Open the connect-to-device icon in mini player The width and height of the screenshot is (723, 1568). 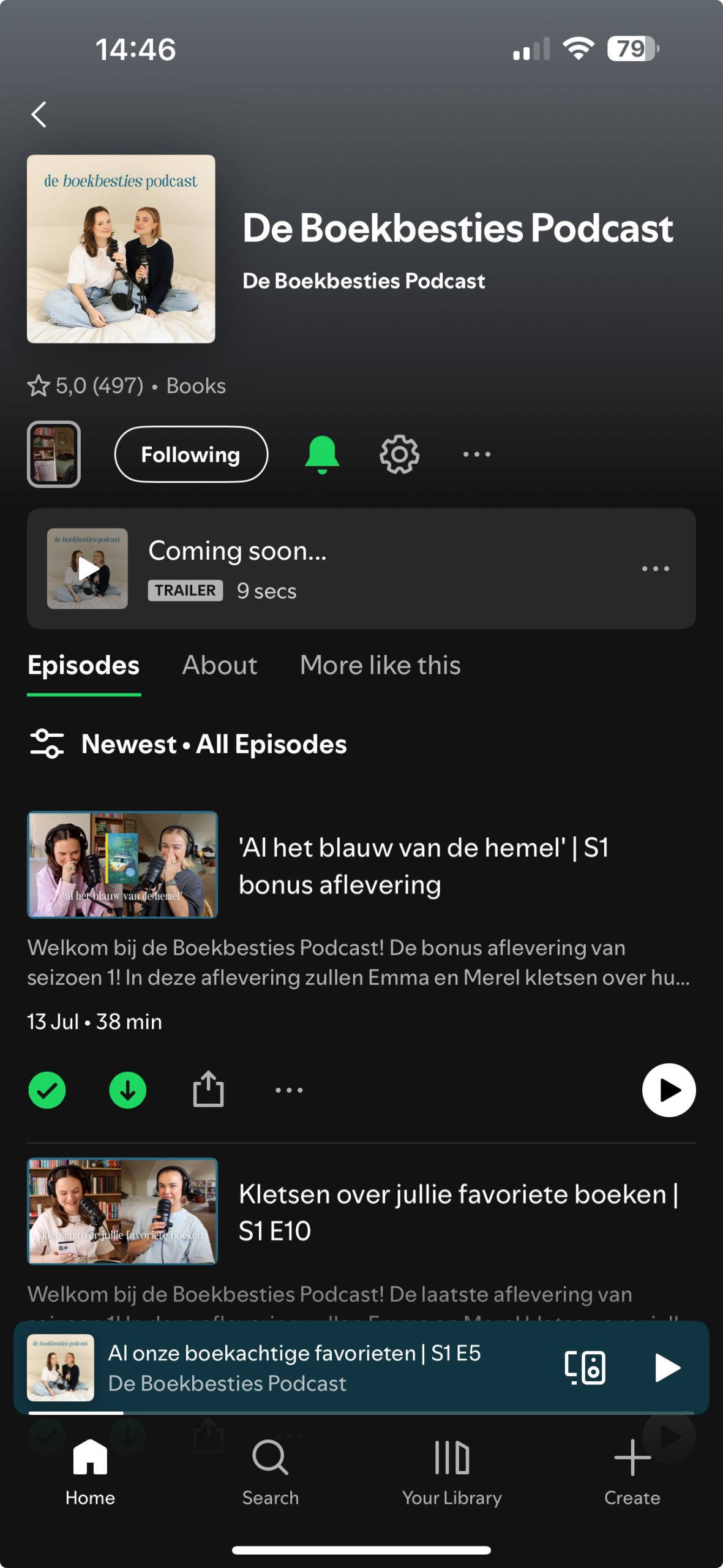pos(585,1367)
